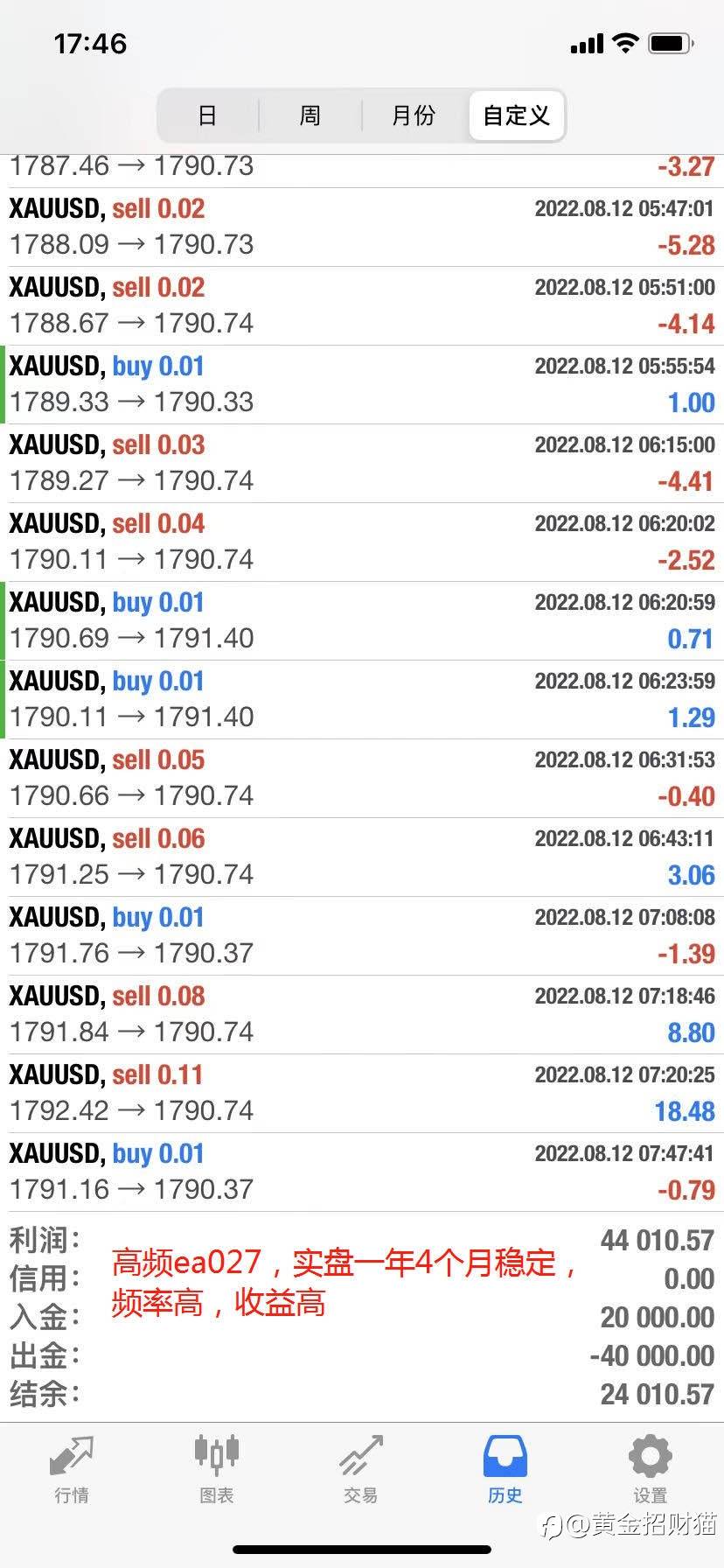Open the 行情 quotes tab

pos(72,1469)
